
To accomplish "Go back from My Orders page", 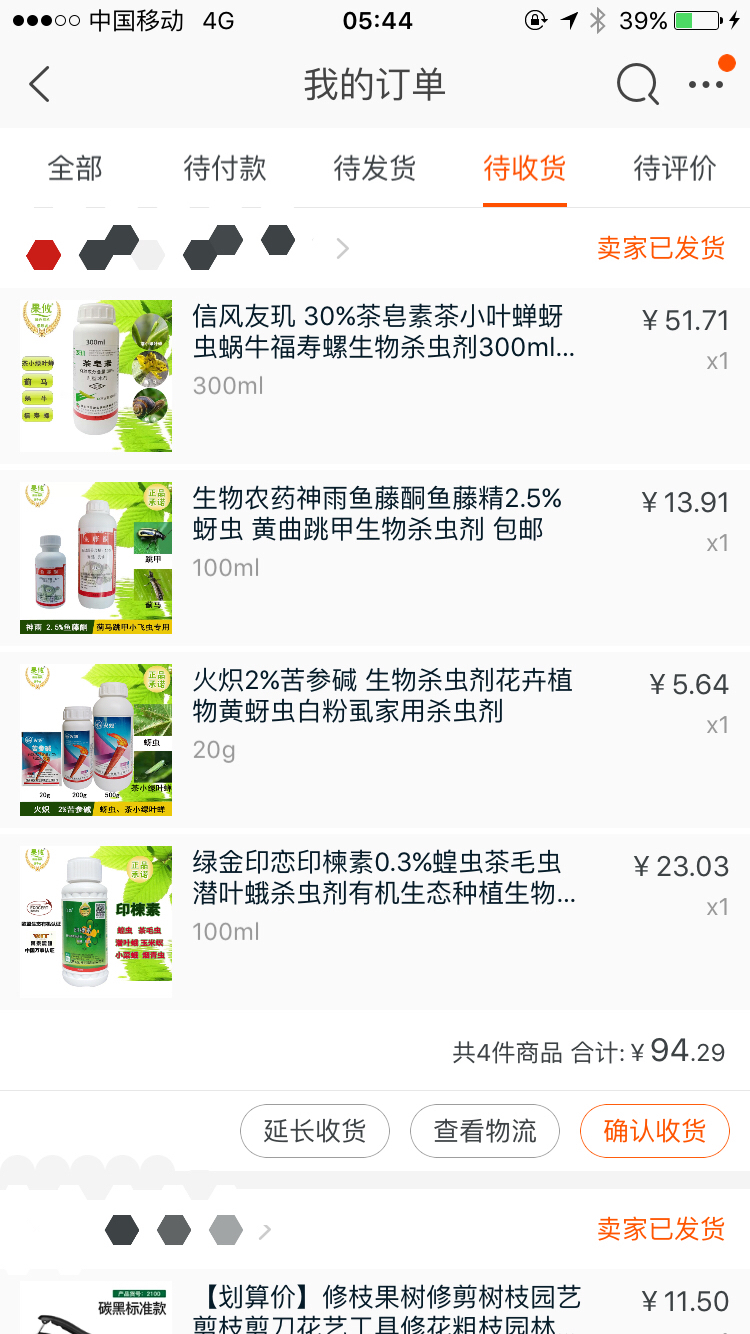I will point(39,85).
